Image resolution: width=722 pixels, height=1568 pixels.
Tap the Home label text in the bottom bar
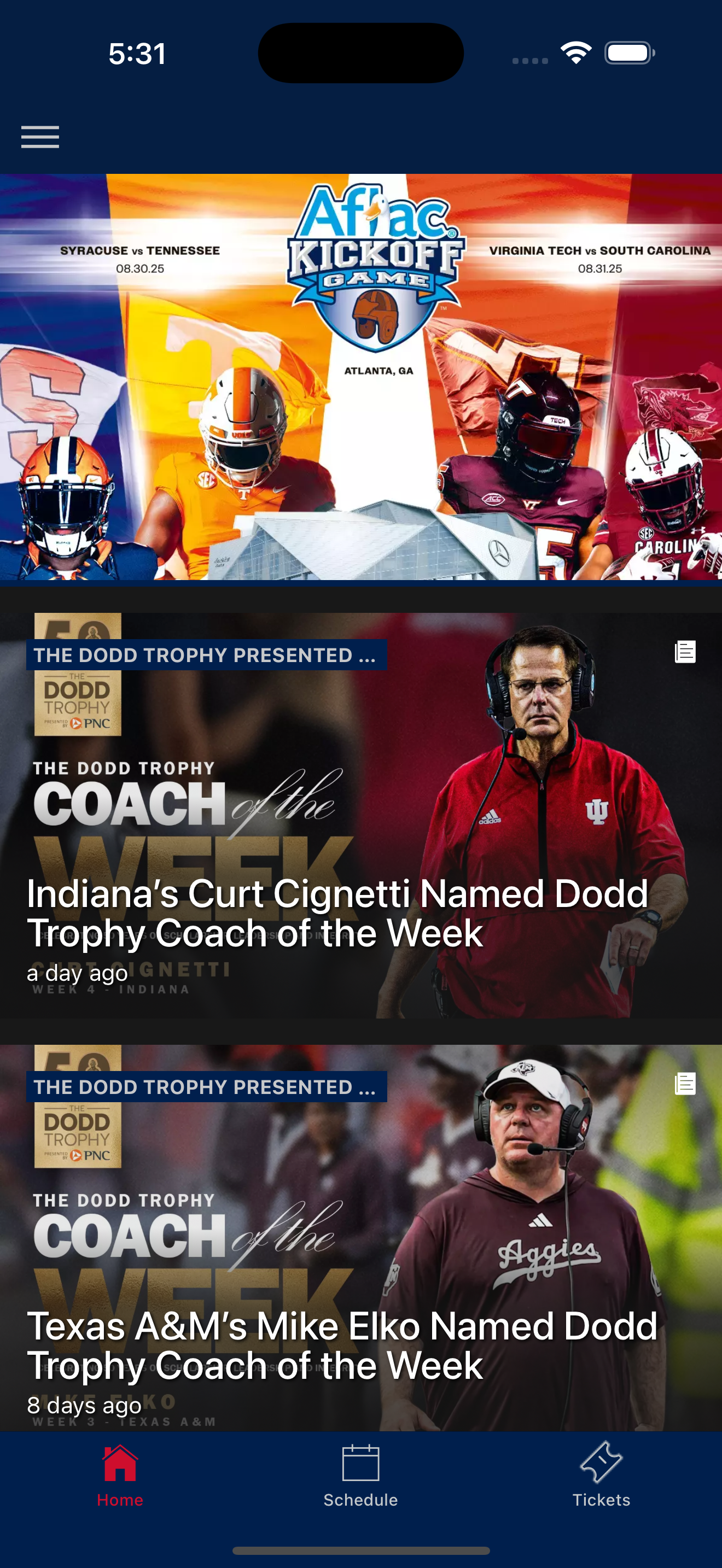tap(119, 1499)
